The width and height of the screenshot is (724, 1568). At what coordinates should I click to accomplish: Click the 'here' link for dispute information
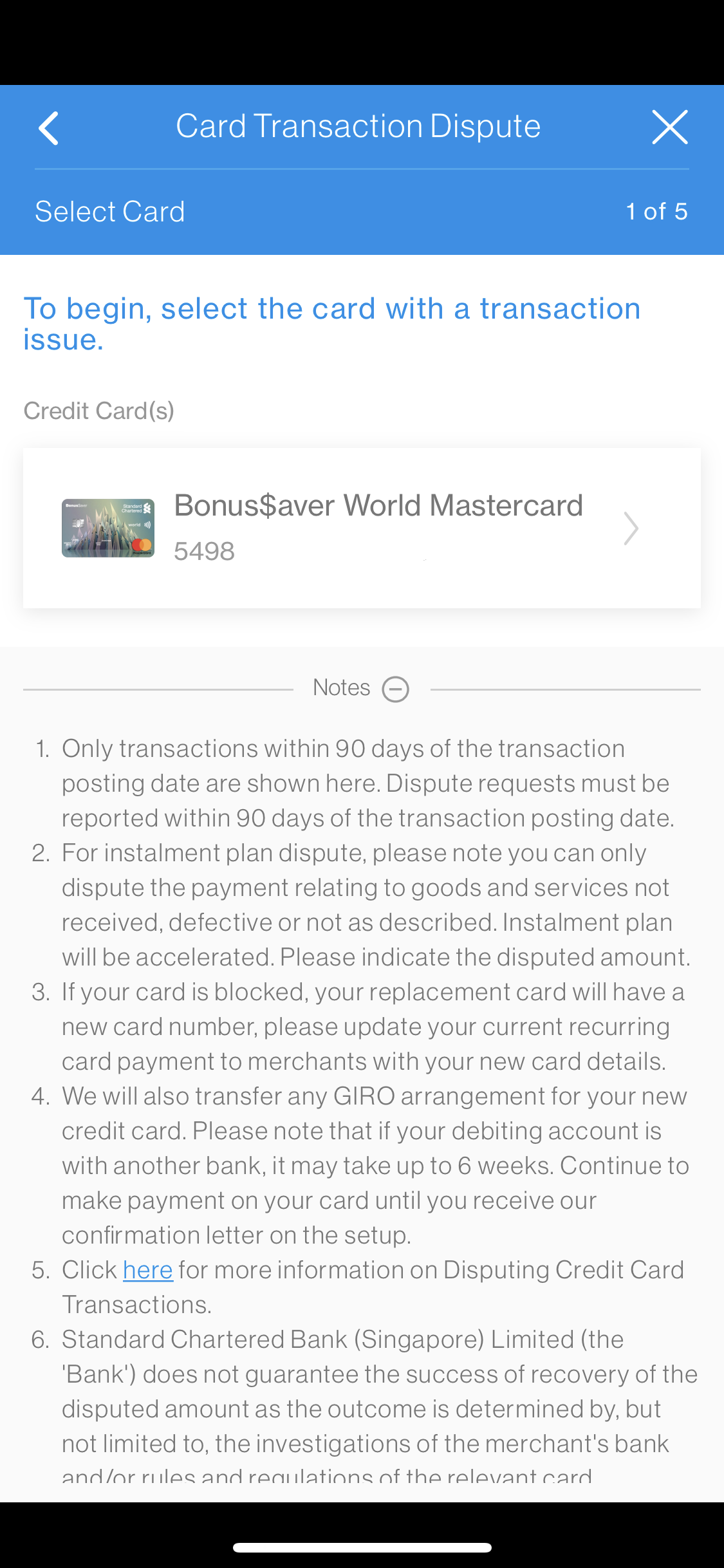(x=147, y=1270)
